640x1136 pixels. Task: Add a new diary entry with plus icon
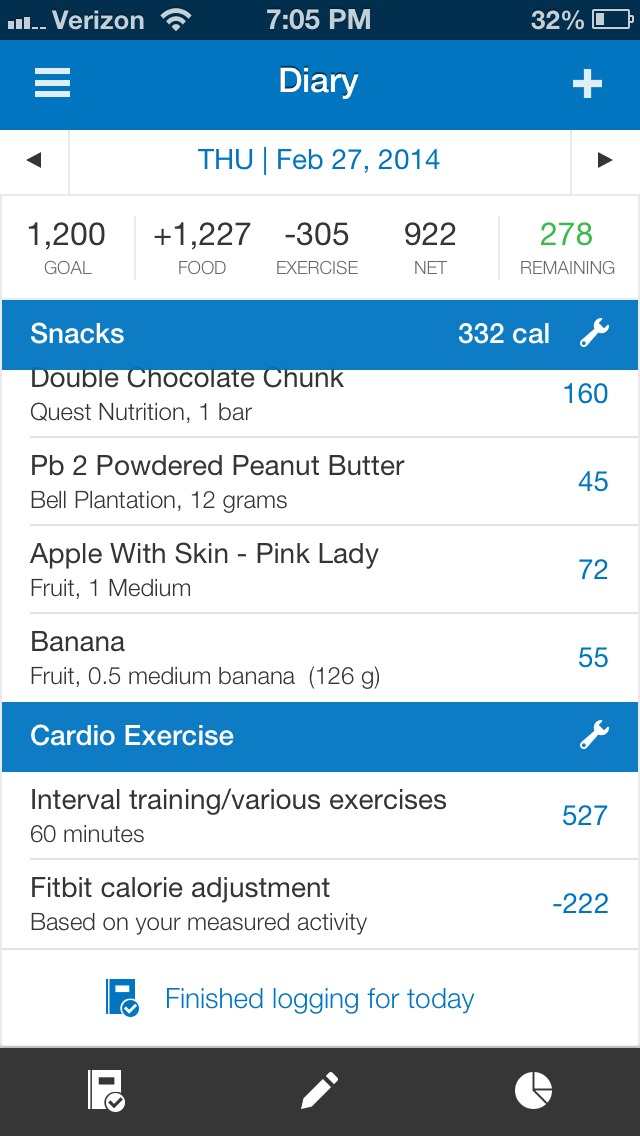587,84
